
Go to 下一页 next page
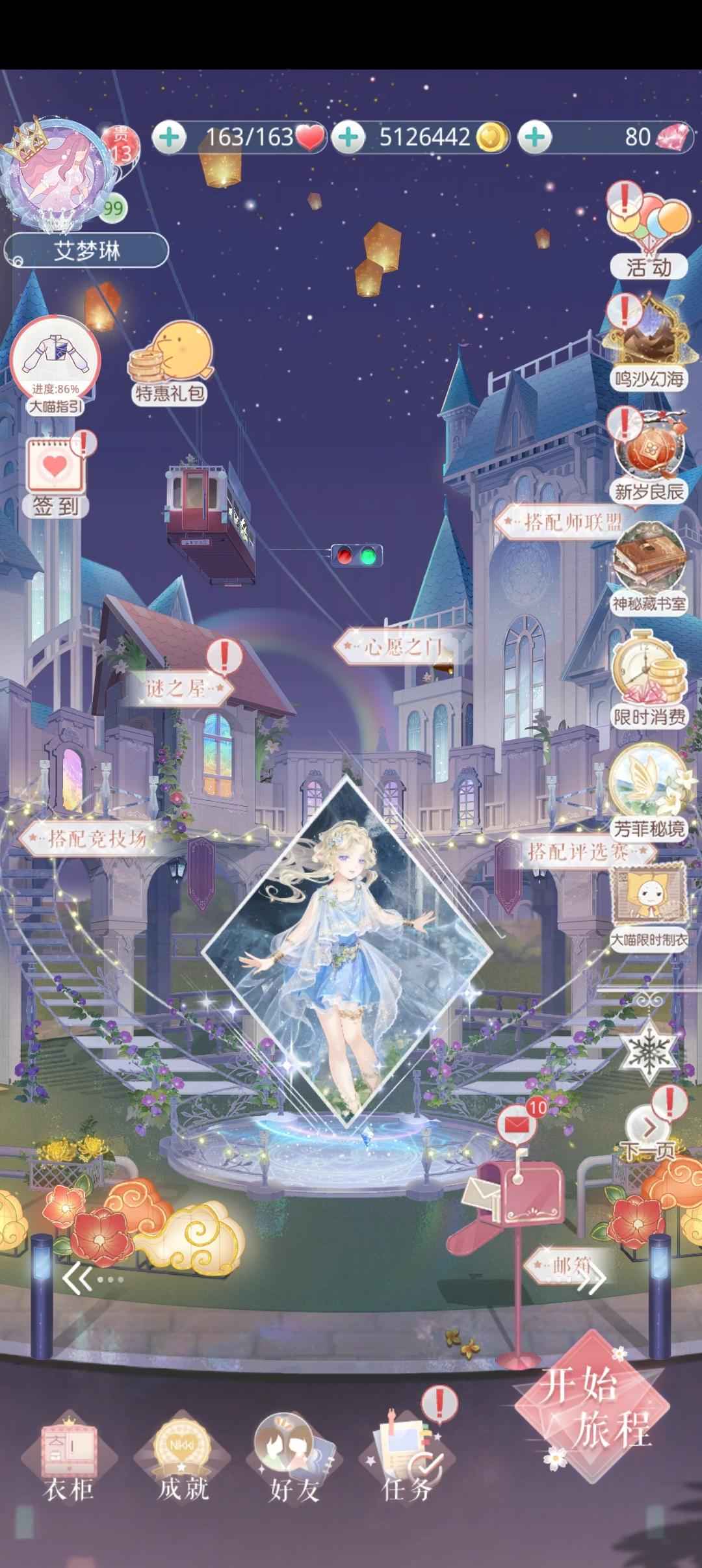(649, 1131)
